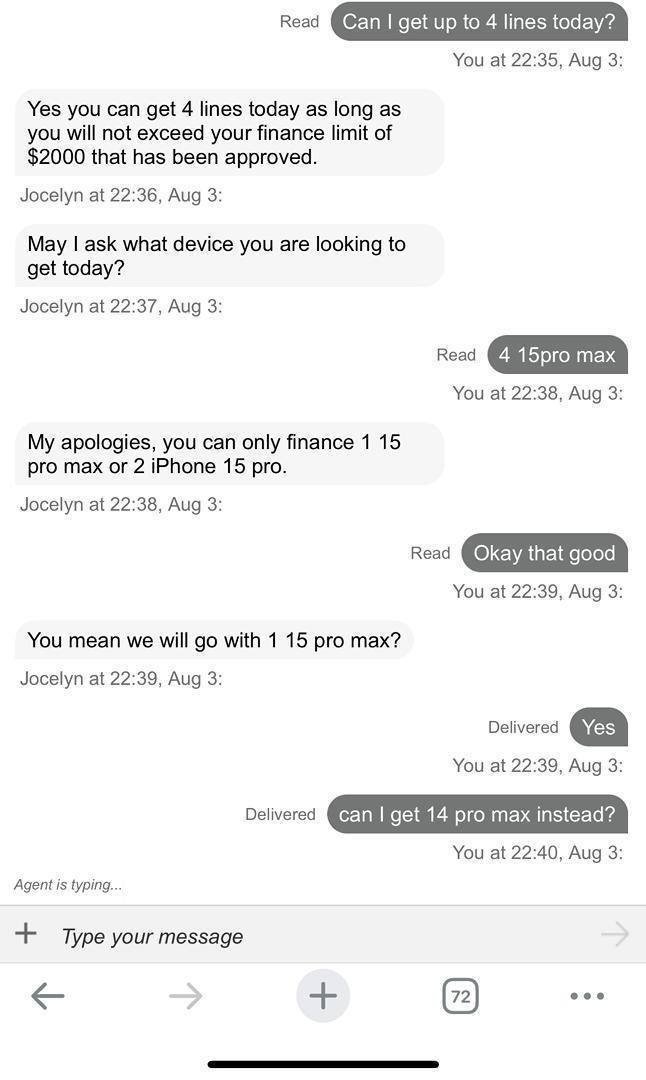Open the attachment plus icon beside the message field
The height and width of the screenshot is (1080, 646).
point(26,934)
